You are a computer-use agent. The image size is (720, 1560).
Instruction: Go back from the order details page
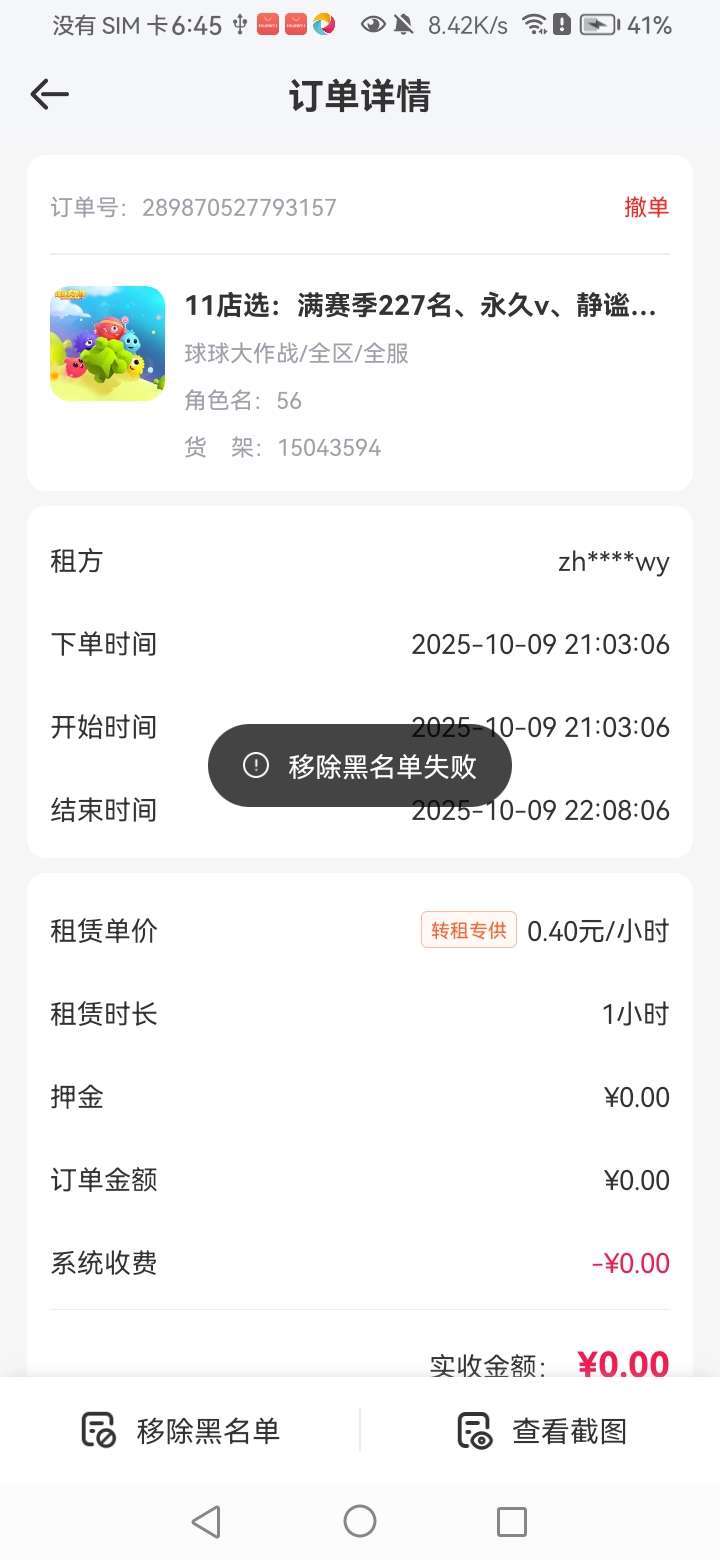point(49,95)
